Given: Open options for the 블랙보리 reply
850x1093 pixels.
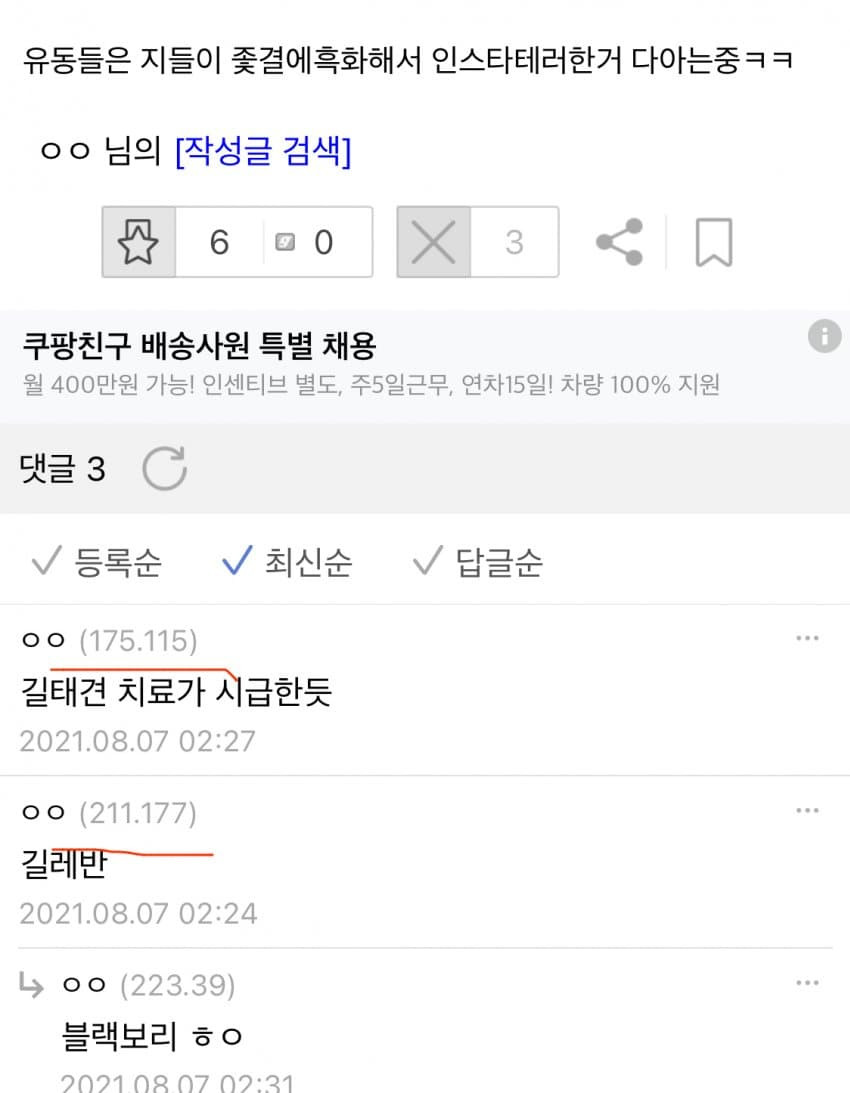Looking at the screenshot, I should (807, 984).
